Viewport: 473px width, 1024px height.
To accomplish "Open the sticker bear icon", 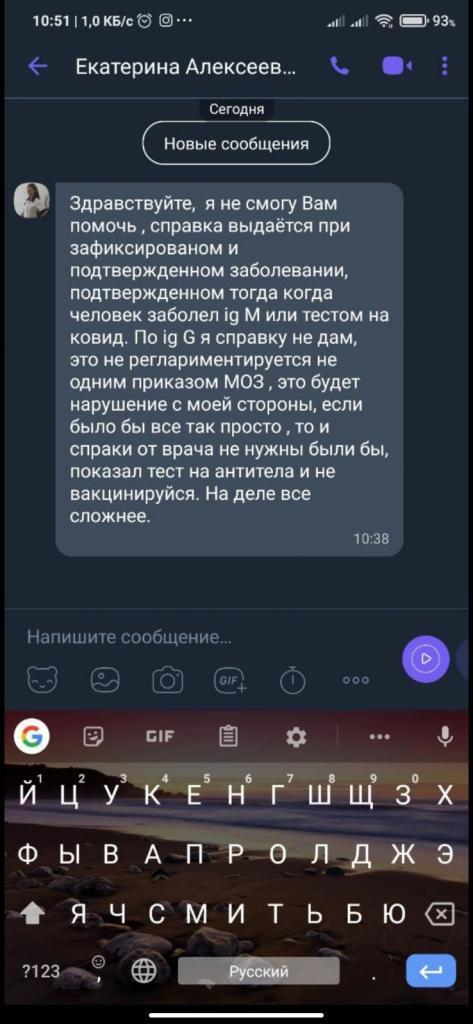I will (x=42, y=680).
